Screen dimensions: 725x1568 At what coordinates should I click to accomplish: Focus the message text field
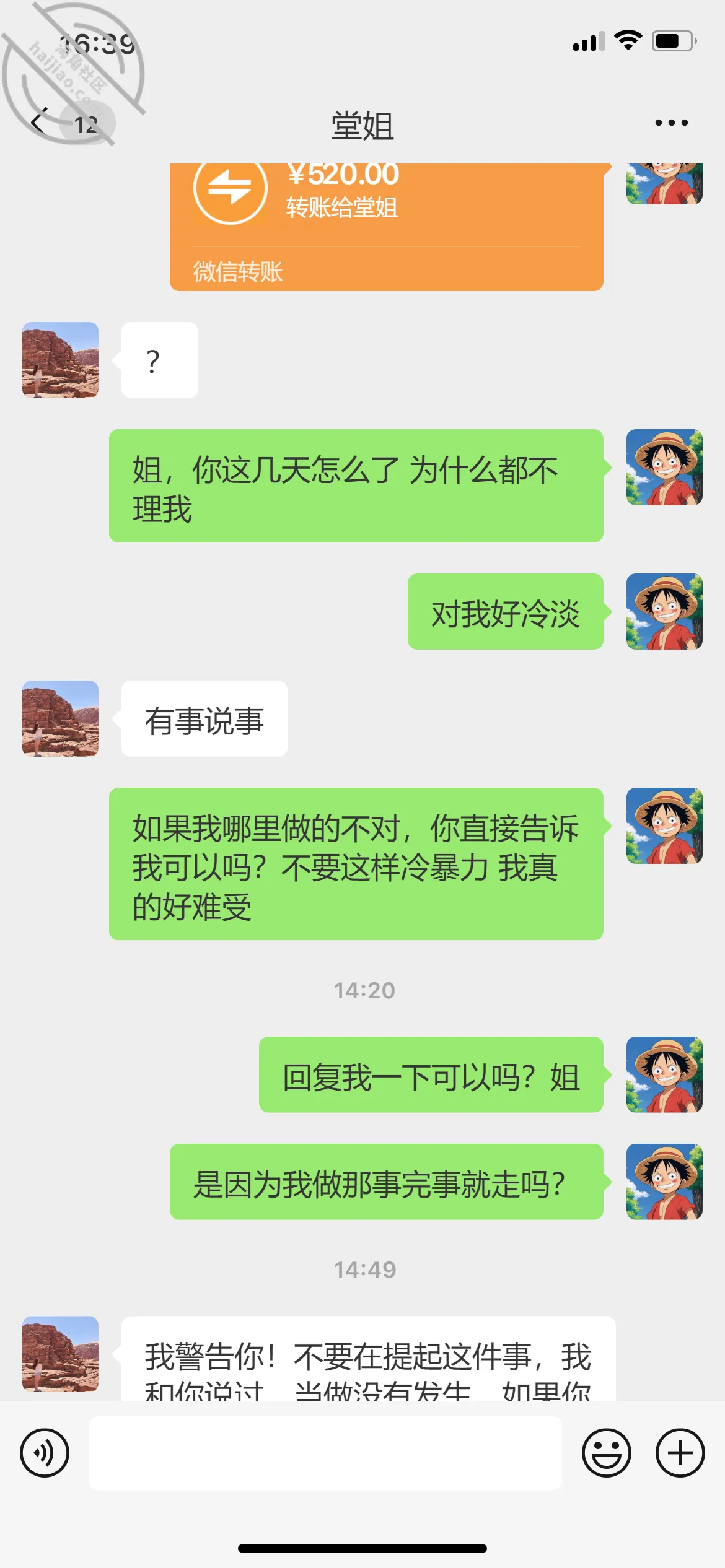(x=325, y=1453)
